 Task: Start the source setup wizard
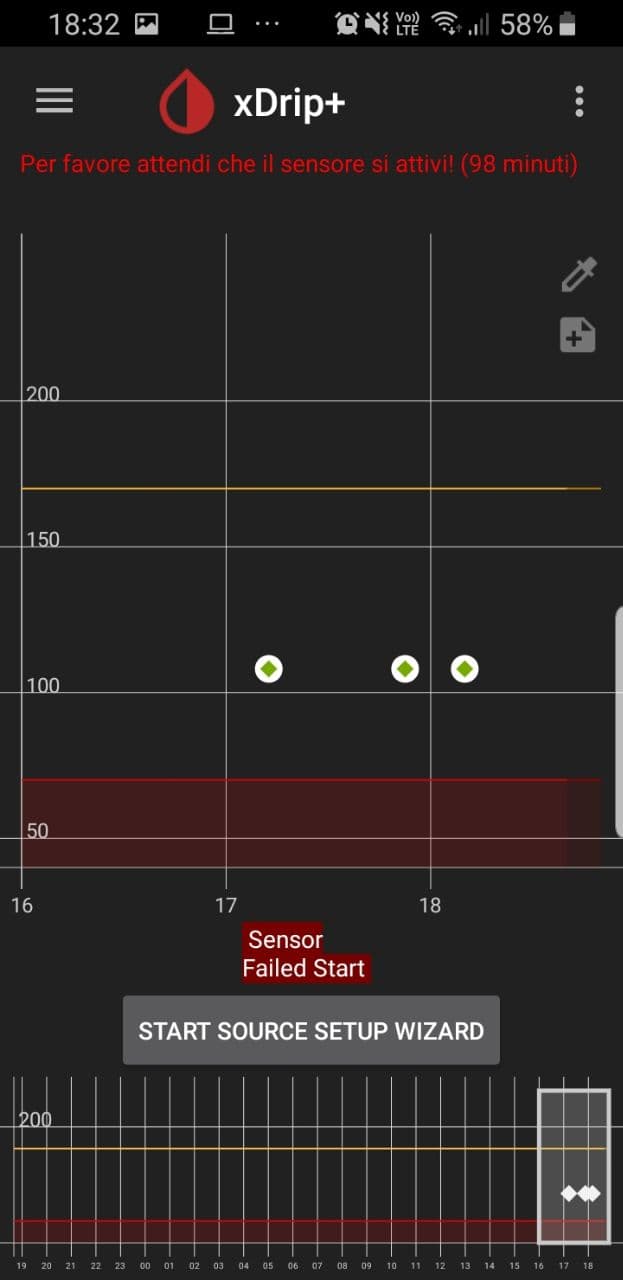[x=311, y=1031]
